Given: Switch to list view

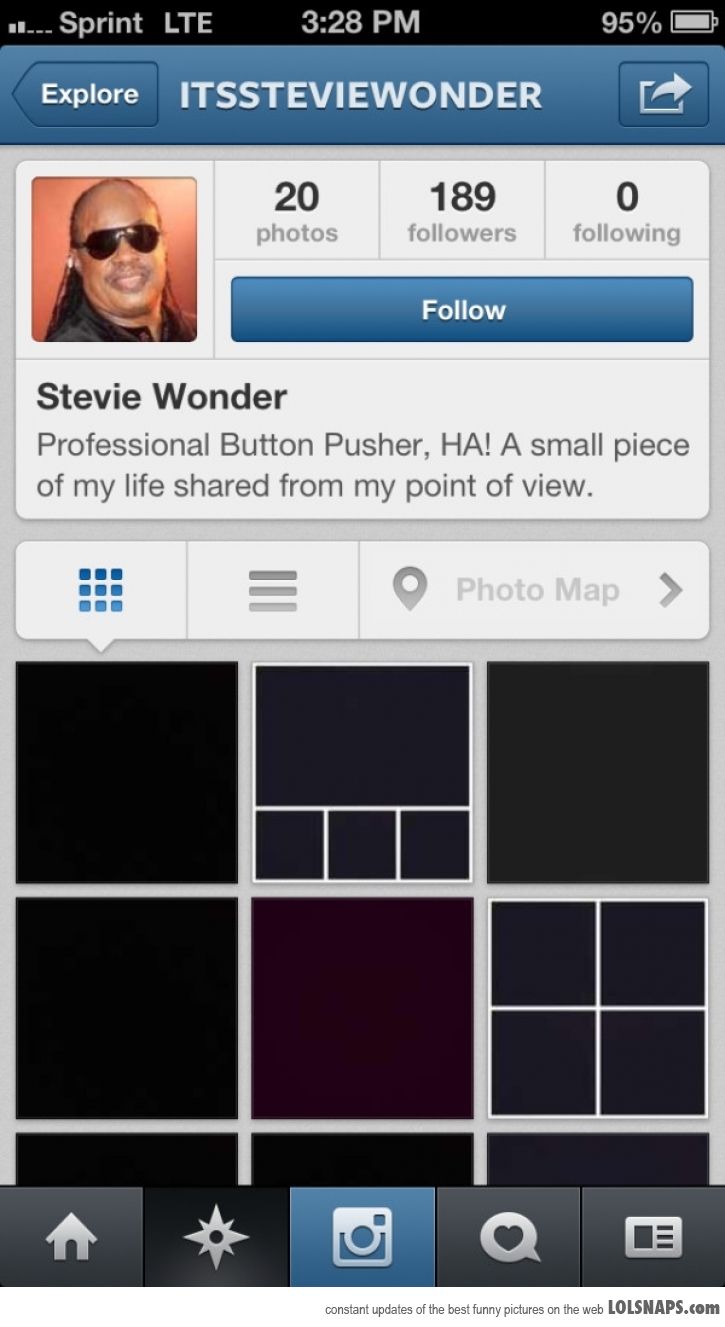Looking at the screenshot, I should pyautogui.click(x=273, y=590).
